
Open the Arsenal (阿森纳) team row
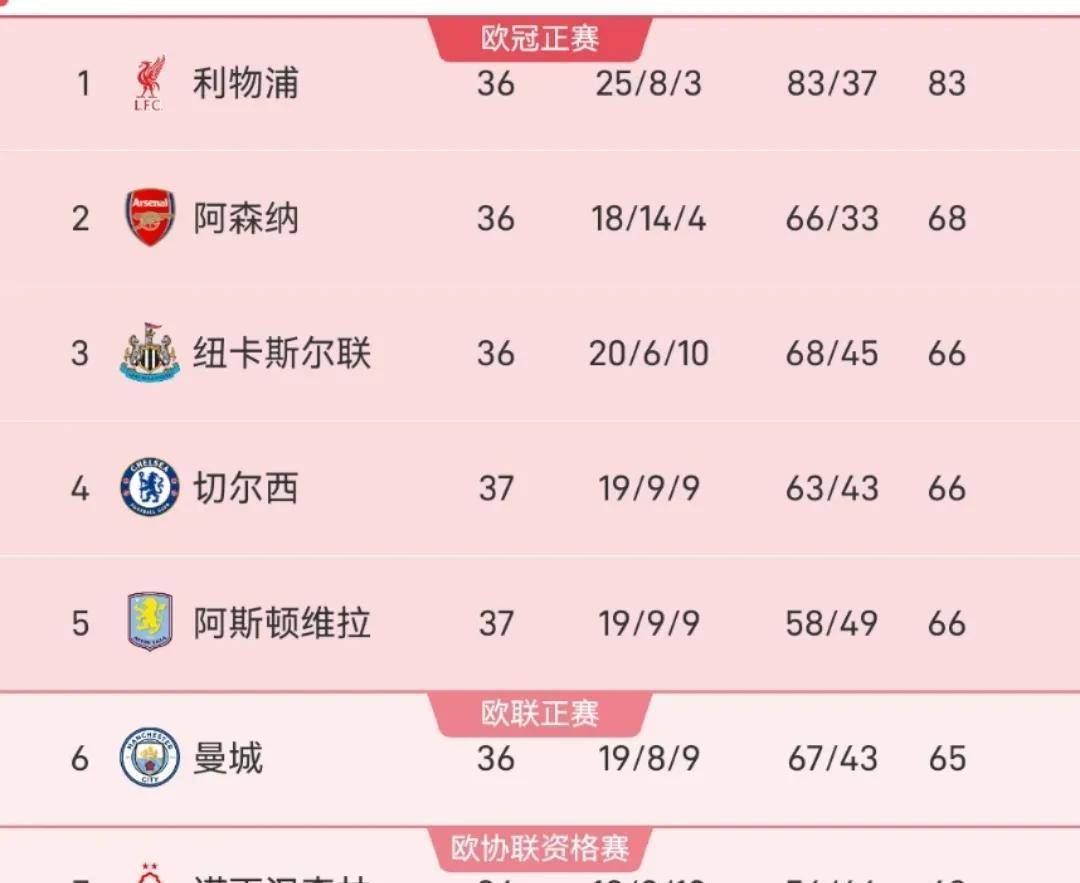tap(245, 219)
